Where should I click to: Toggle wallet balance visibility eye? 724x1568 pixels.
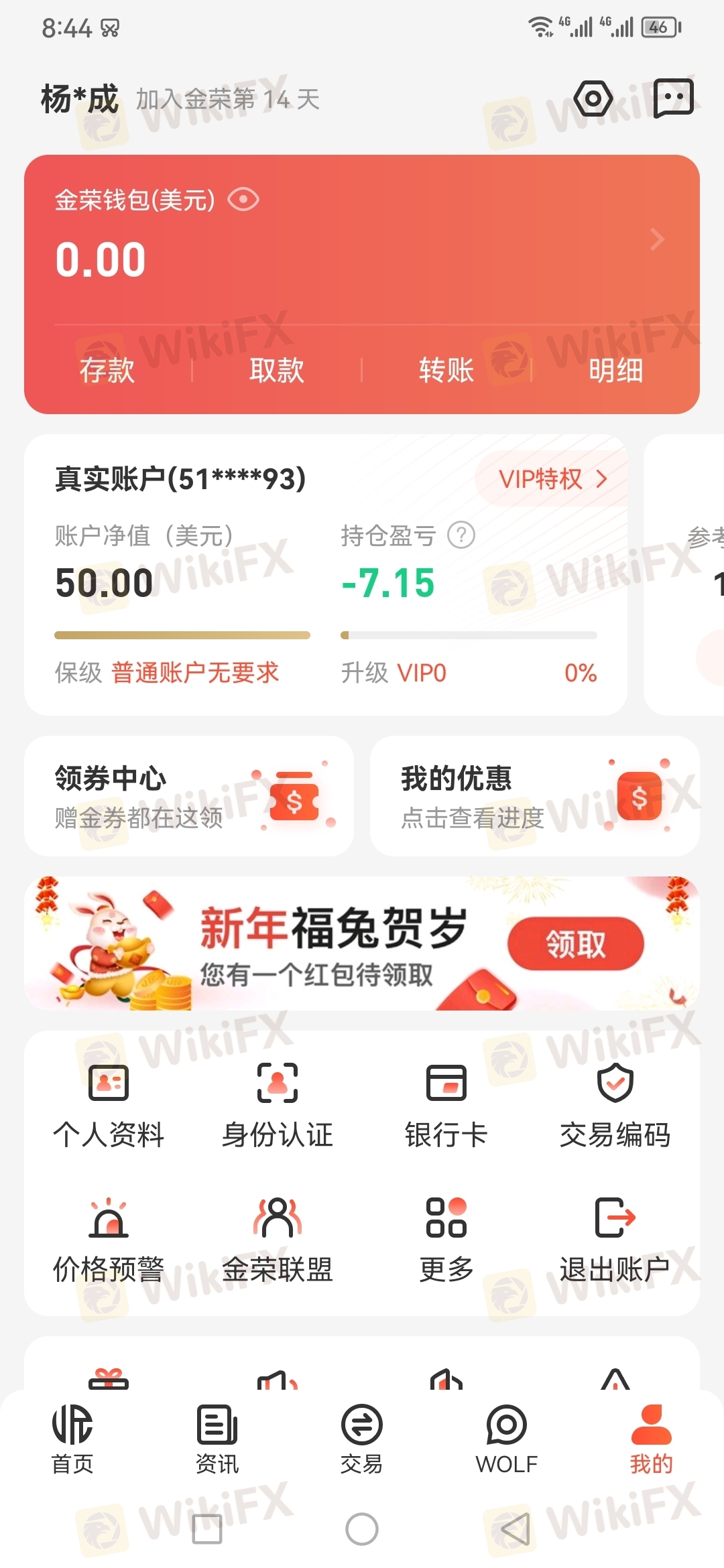243,200
